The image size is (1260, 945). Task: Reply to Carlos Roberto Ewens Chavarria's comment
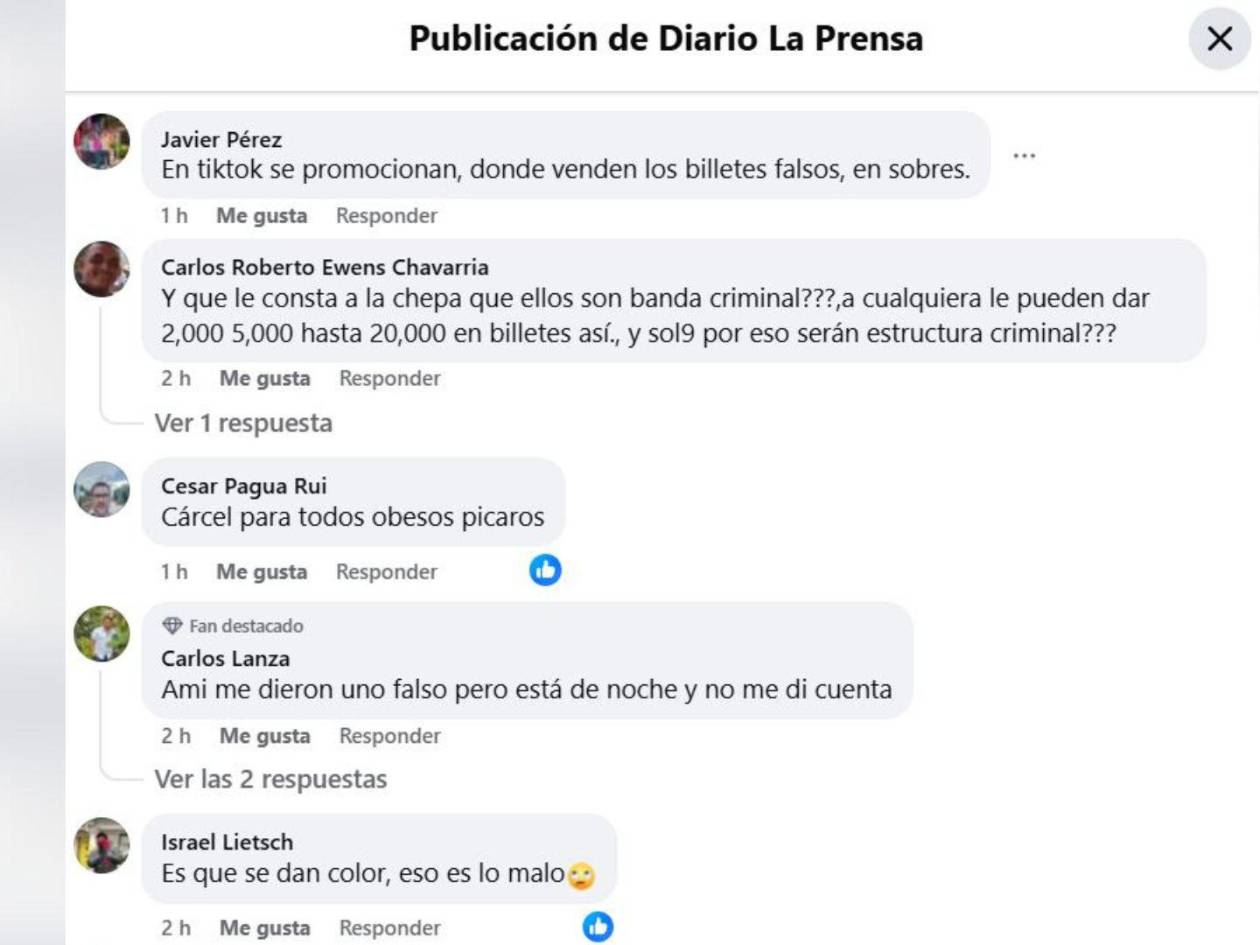(389, 379)
